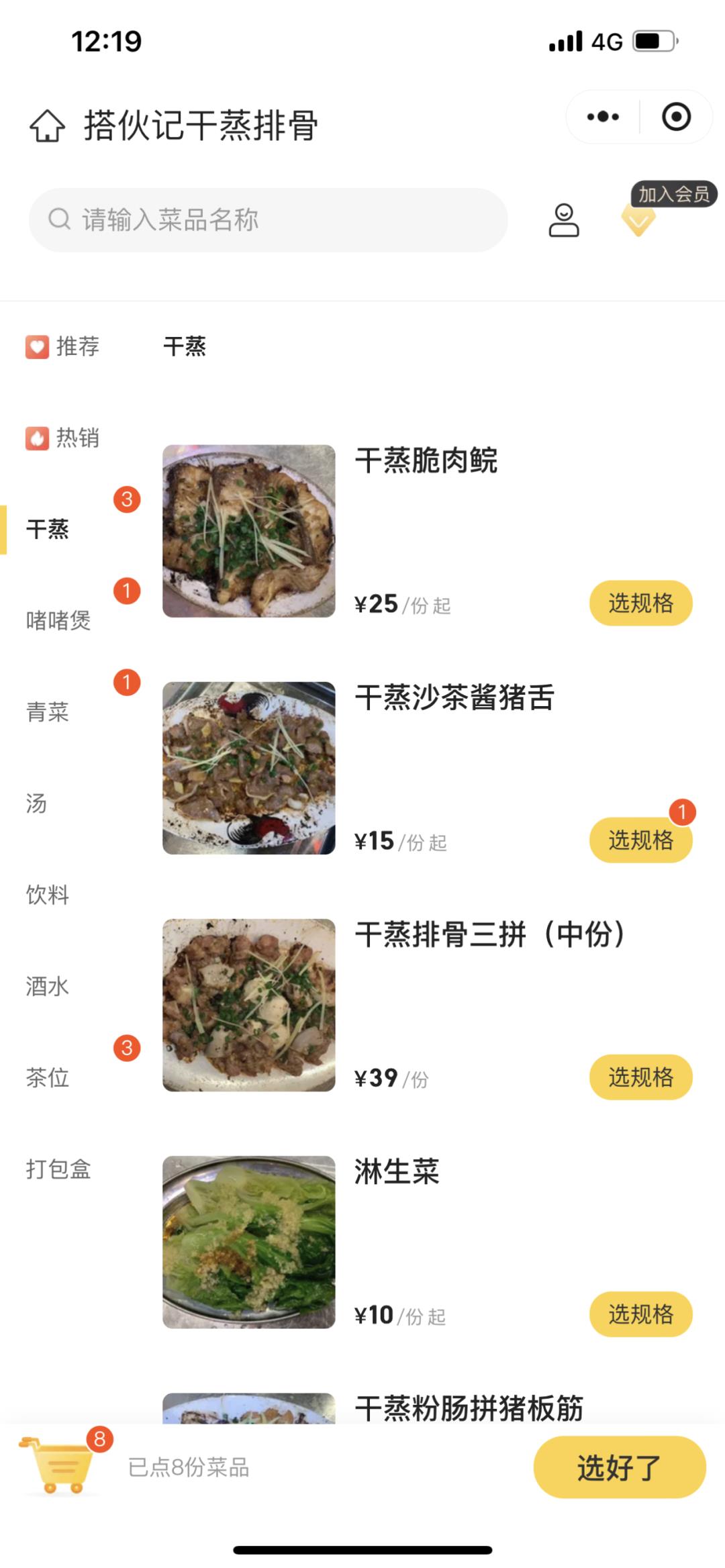Choose specs for 淋生菜
725x1568 pixels.
[x=640, y=1314]
